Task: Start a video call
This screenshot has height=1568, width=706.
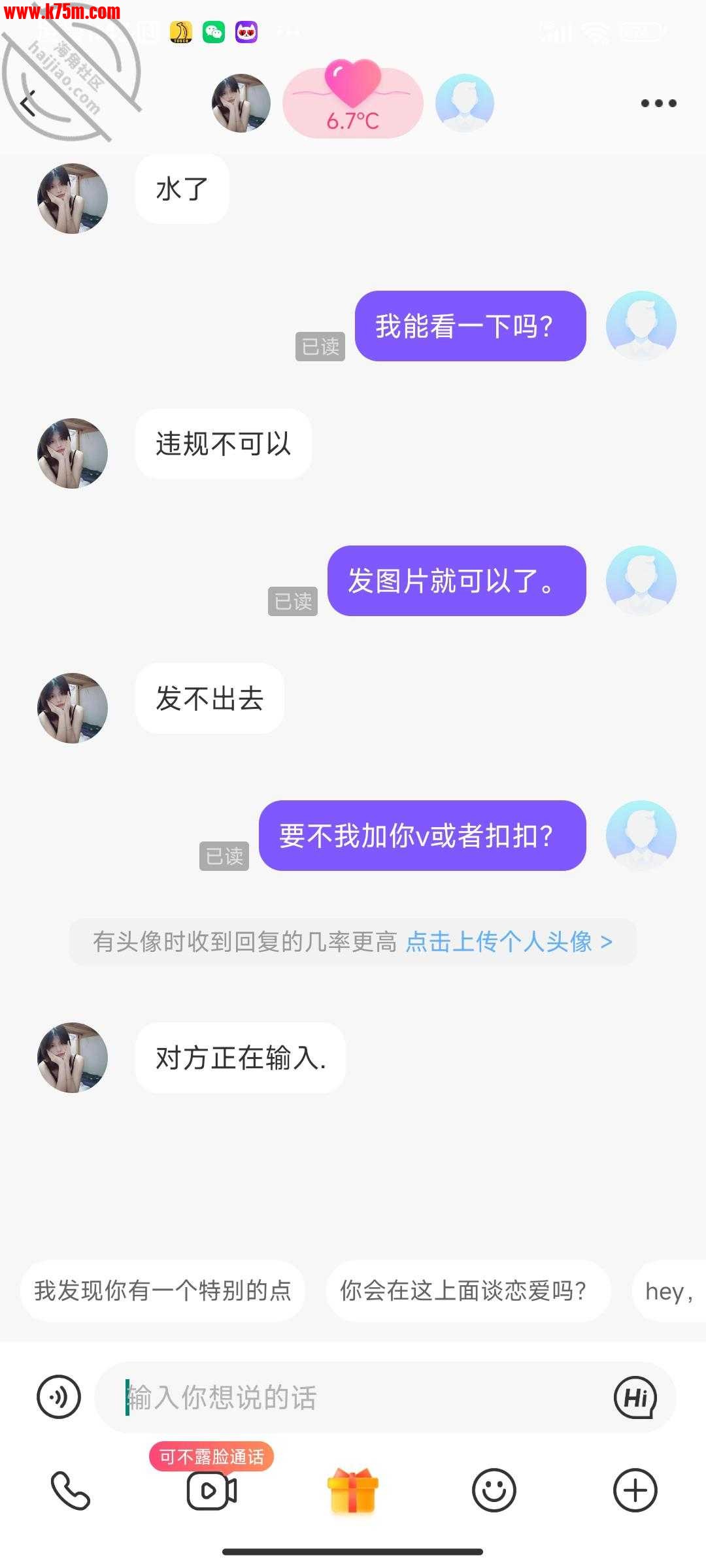Action: 212,1490
